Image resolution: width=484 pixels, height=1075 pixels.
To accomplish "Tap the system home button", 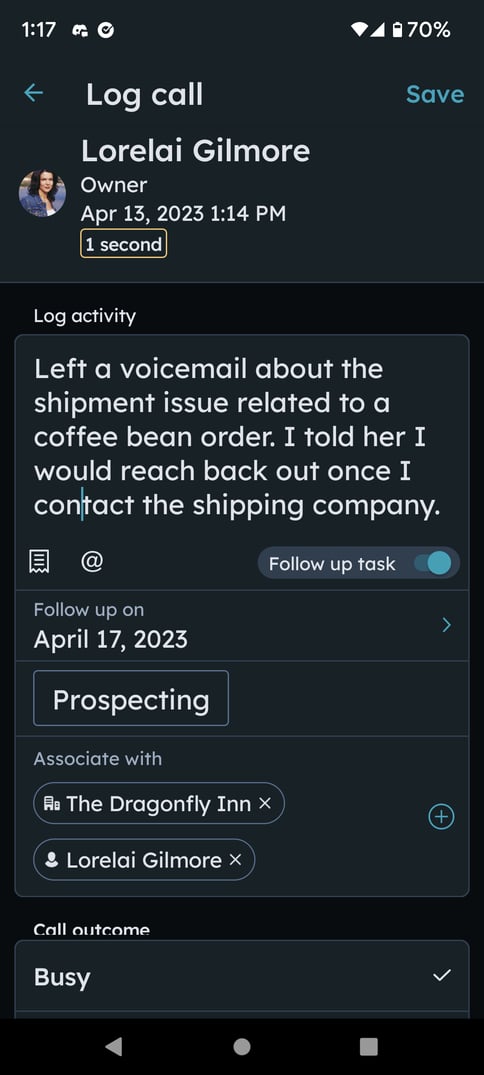I will pyautogui.click(x=241, y=1046).
